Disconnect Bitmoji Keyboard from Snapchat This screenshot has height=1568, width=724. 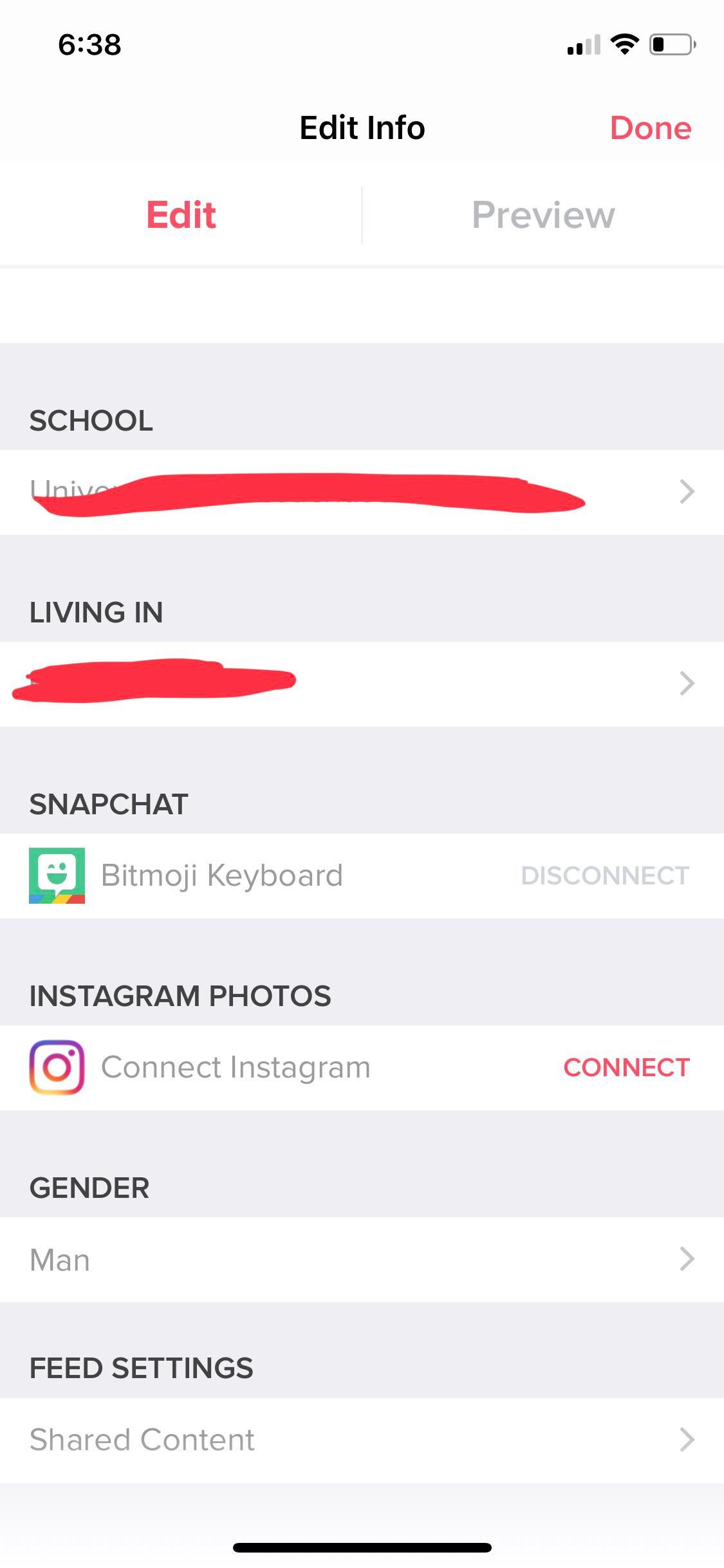(604, 875)
